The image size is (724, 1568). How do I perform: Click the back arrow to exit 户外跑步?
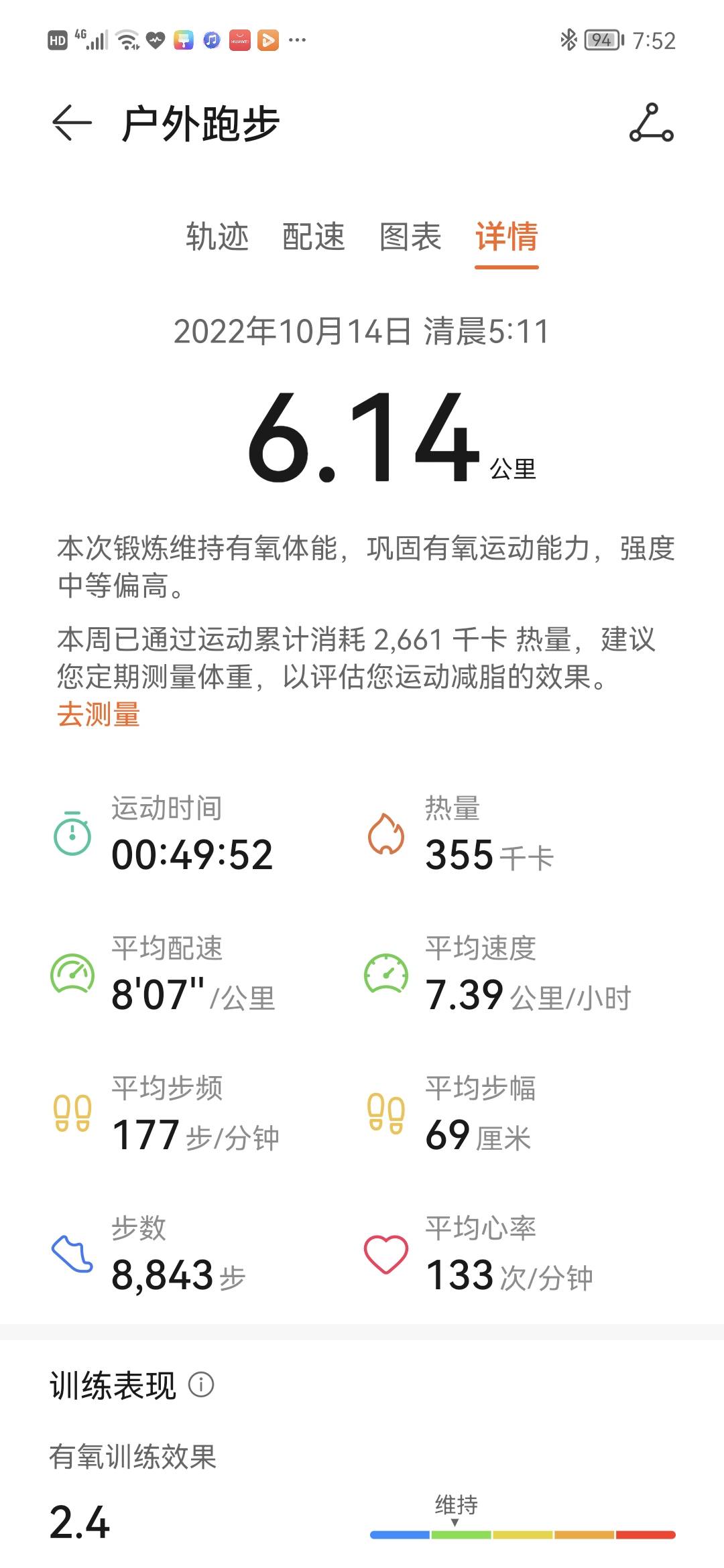pyautogui.click(x=71, y=122)
